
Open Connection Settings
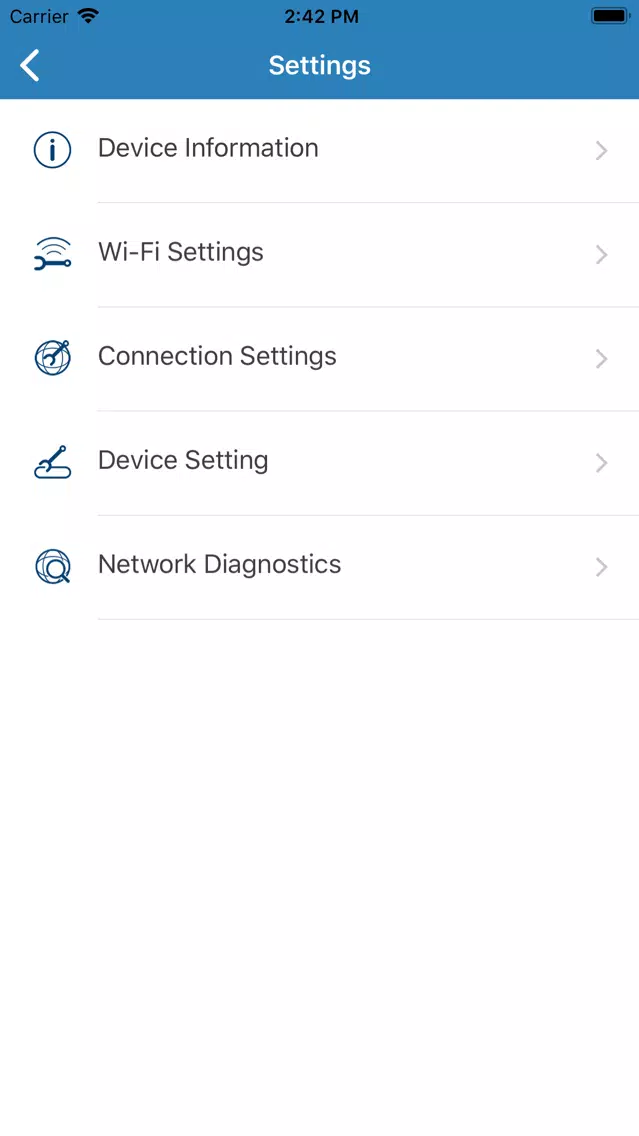click(x=320, y=359)
